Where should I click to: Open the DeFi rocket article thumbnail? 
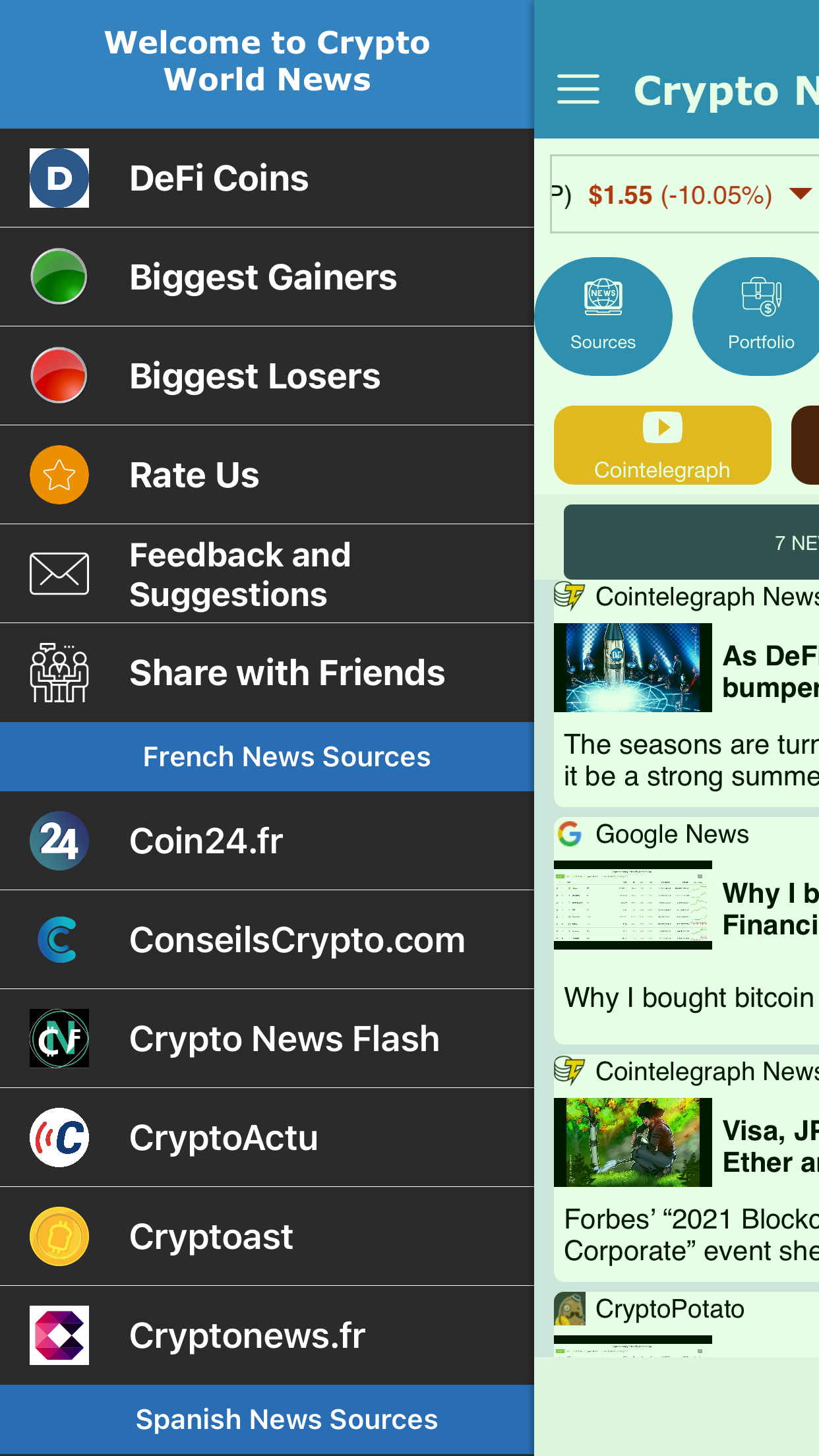[632, 668]
